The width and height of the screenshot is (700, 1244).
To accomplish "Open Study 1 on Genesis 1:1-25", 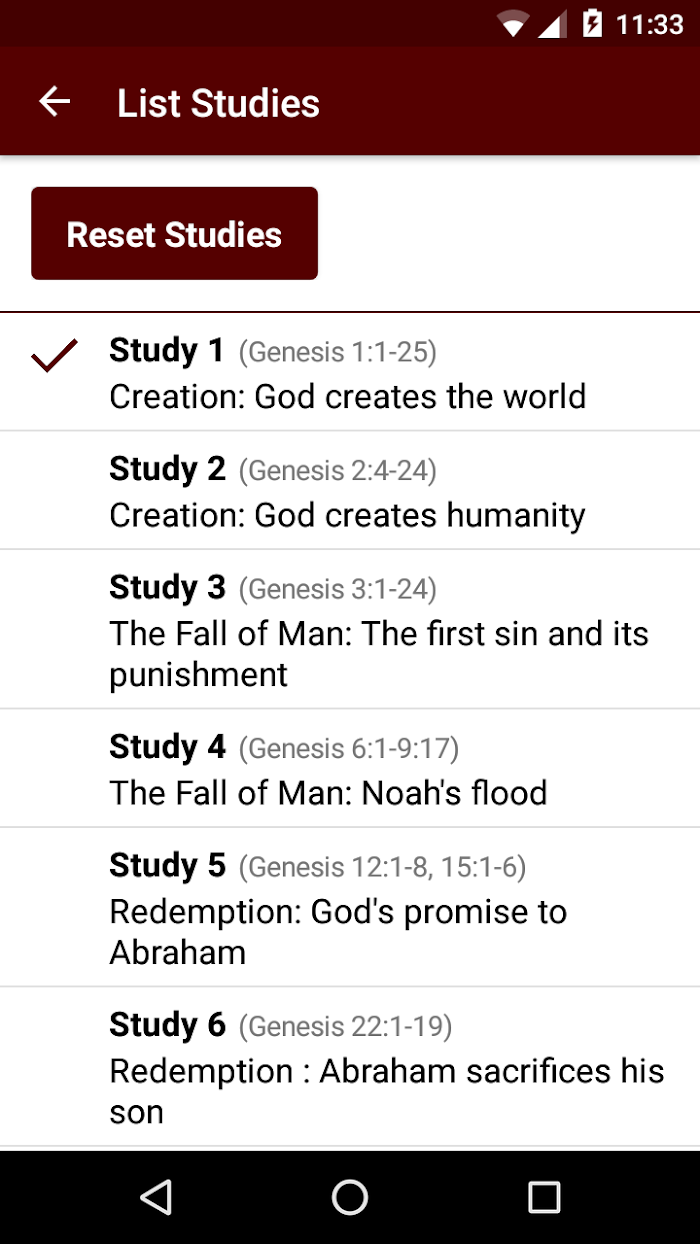I will pyautogui.click(x=350, y=372).
